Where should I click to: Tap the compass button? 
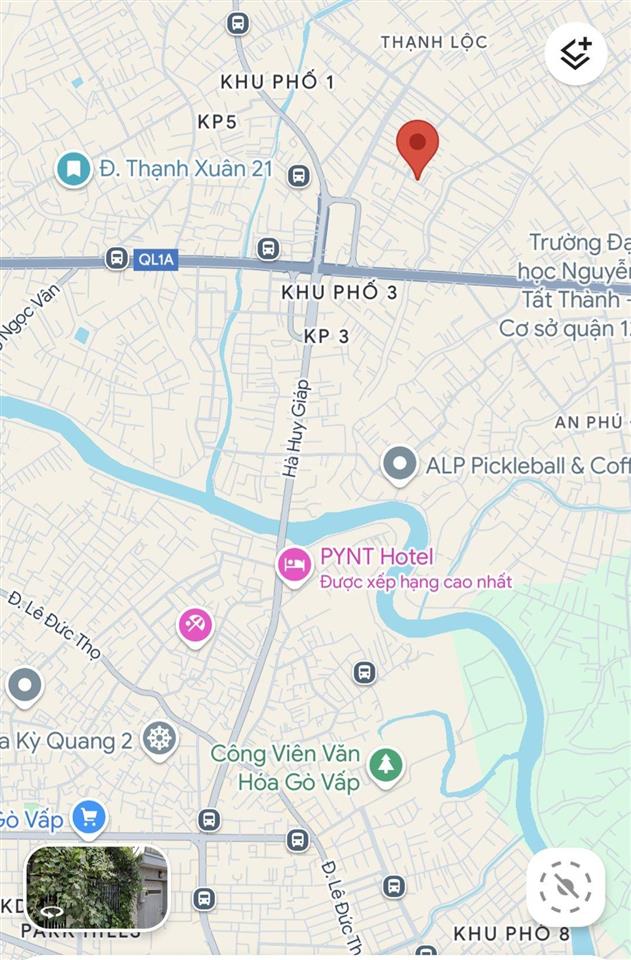pyautogui.click(x=565, y=886)
